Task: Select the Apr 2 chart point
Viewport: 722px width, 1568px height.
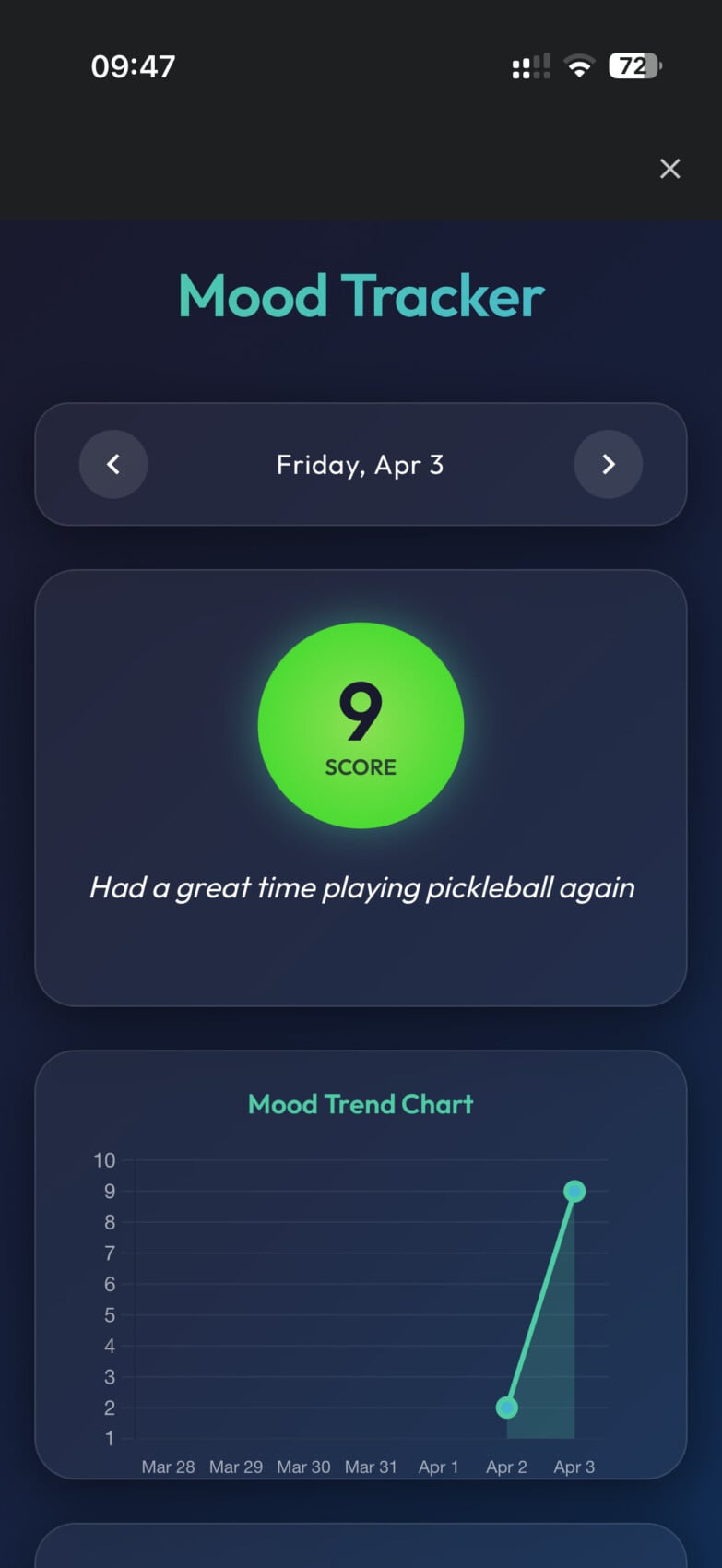Action: (506, 1408)
